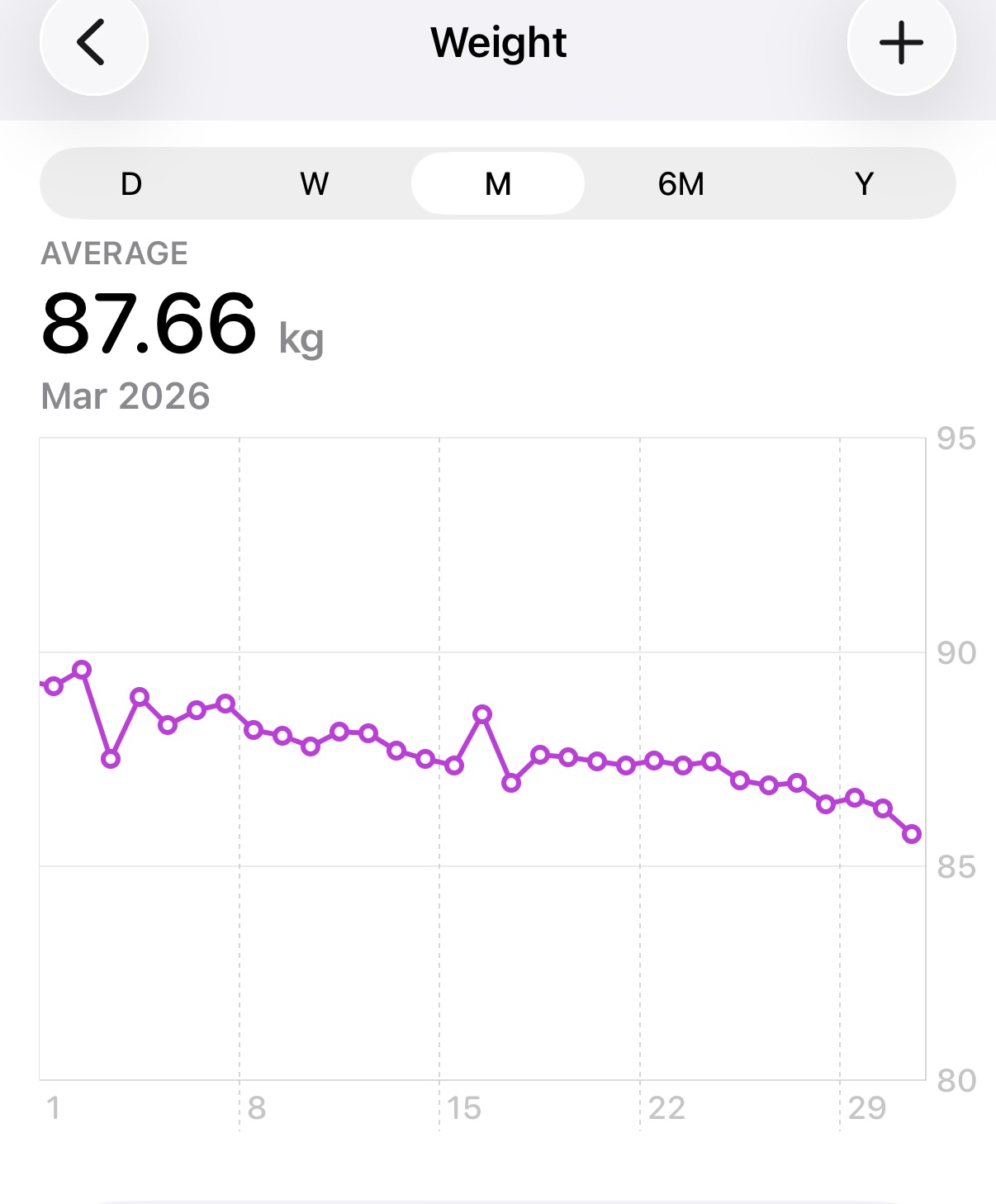Switch to the 6M view
This screenshot has width=996, height=1204.
[681, 183]
